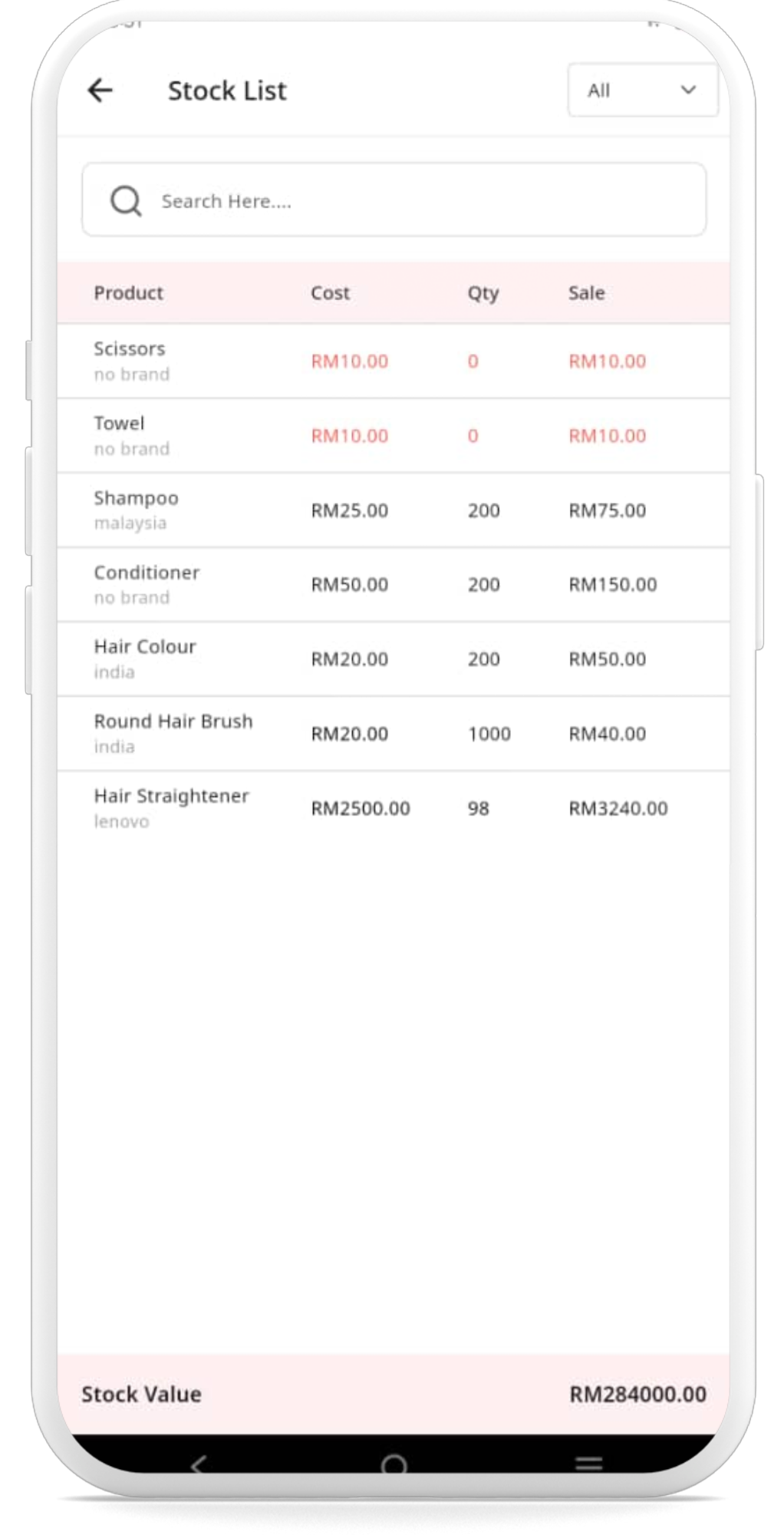
Task: Open the Towel stock item
Action: (x=393, y=435)
